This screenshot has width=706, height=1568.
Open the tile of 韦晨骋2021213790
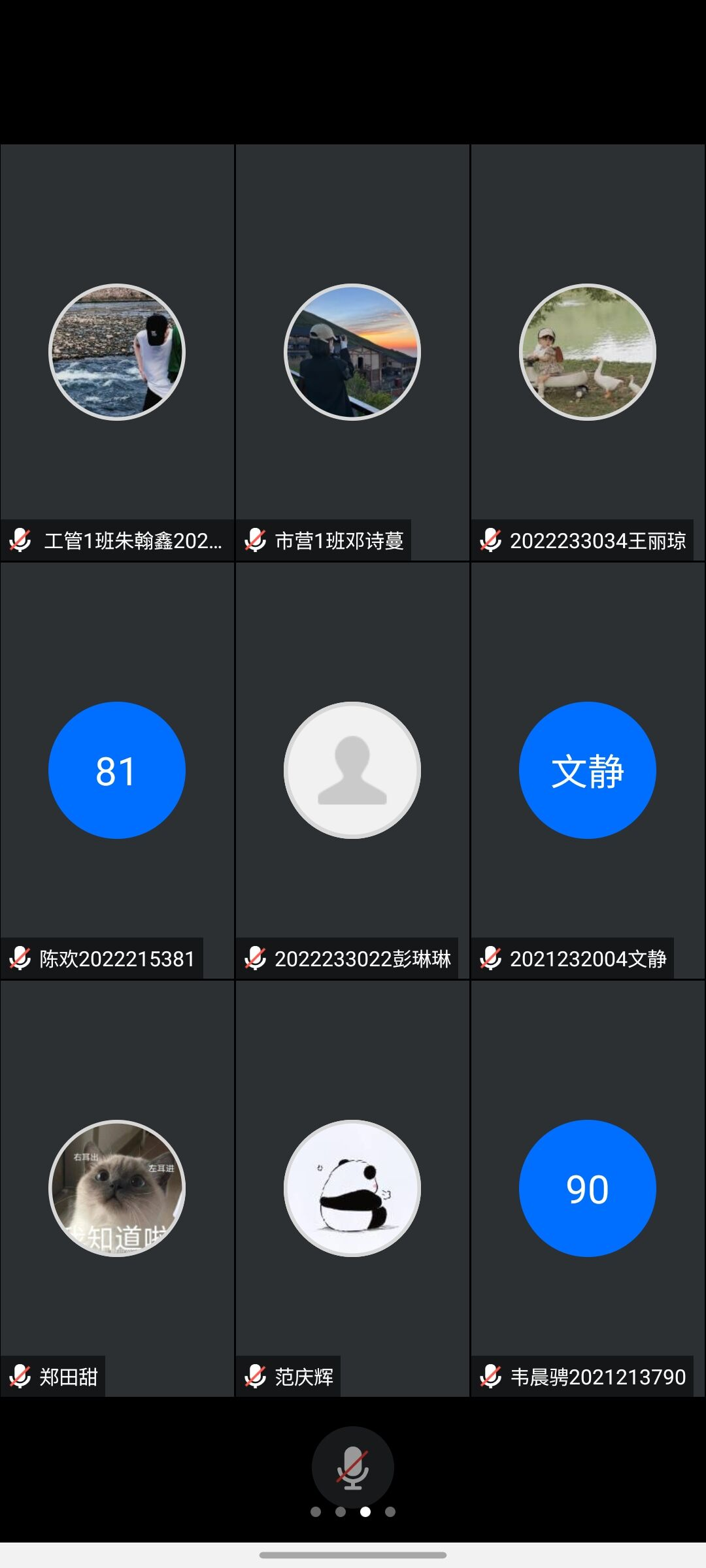(588, 1189)
